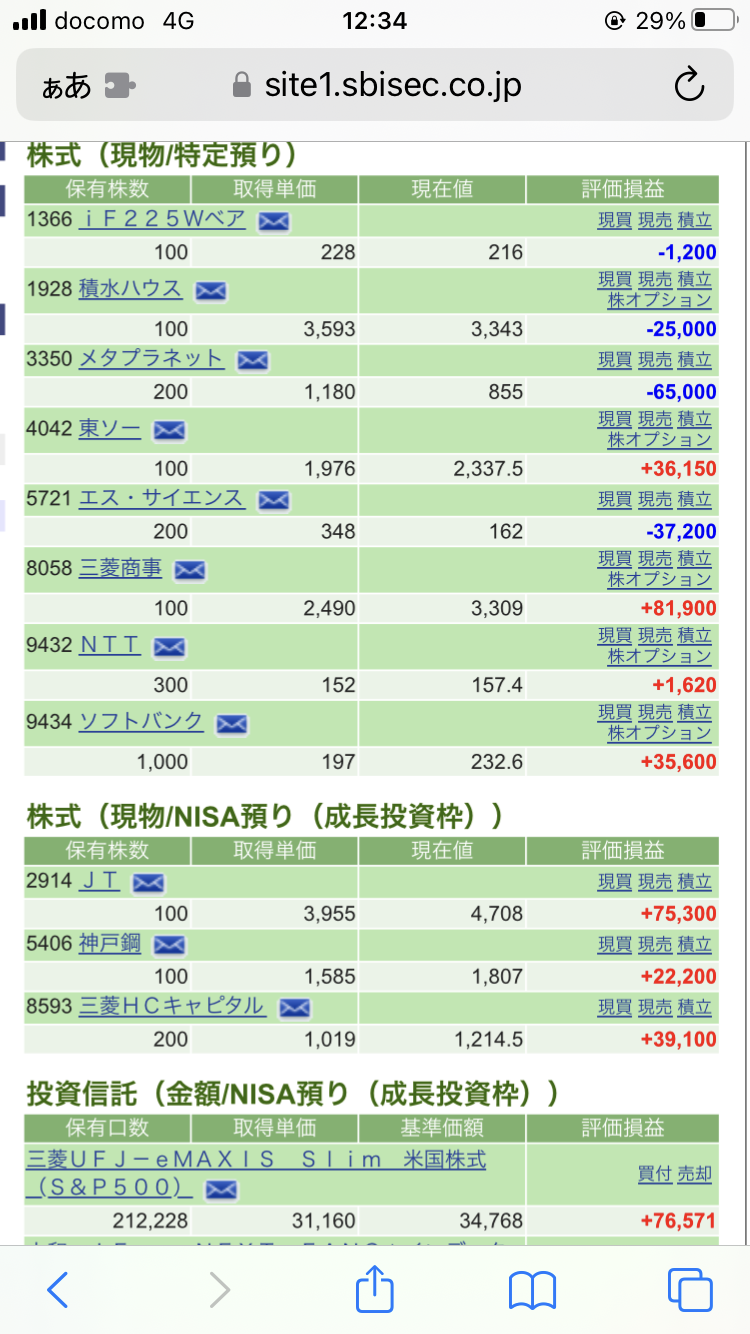The image size is (750, 1334).
Task: Open the 積水ハウス stock link
Action: point(130,289)
